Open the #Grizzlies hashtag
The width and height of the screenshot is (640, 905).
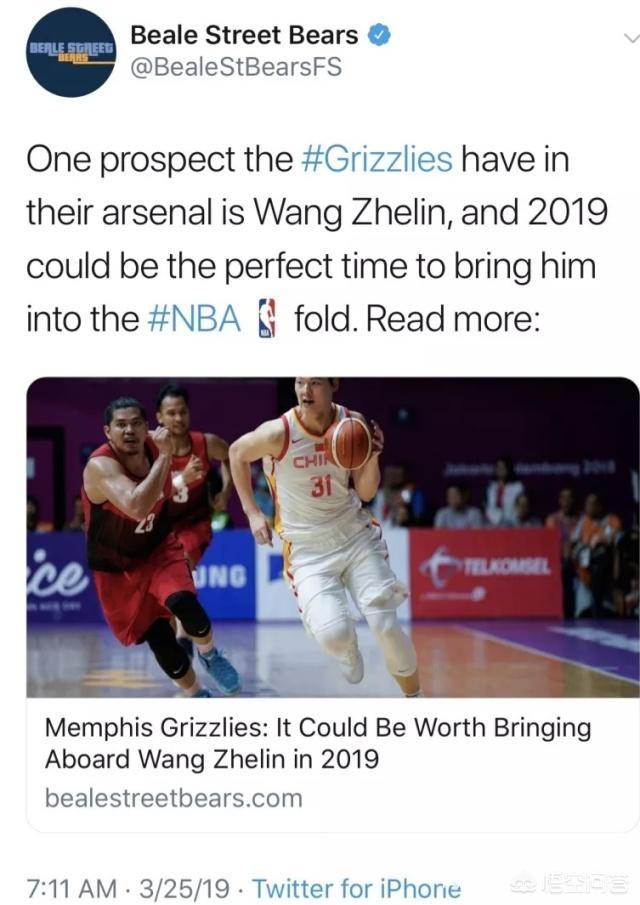[376, 158]
